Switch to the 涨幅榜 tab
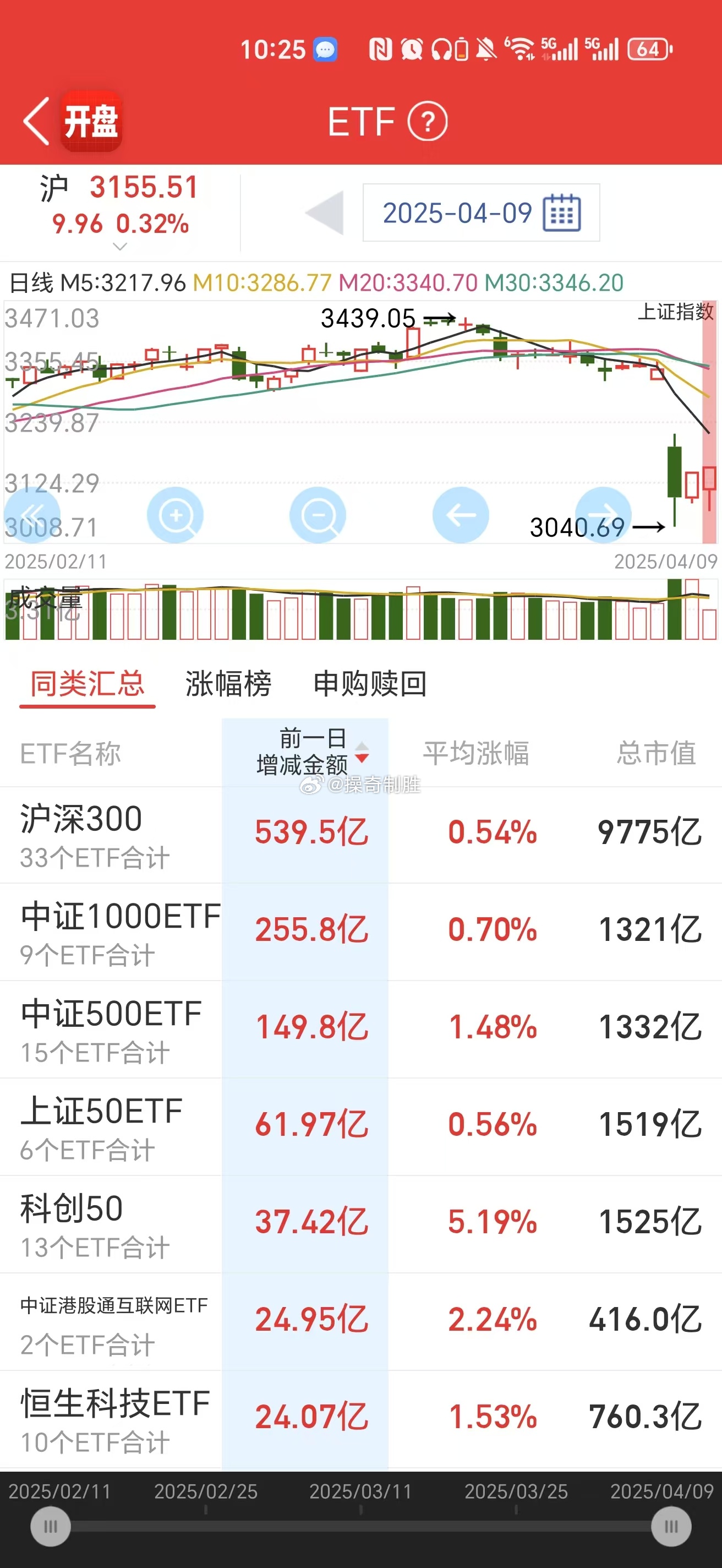The image size is (722, 1568). point(228,684)
